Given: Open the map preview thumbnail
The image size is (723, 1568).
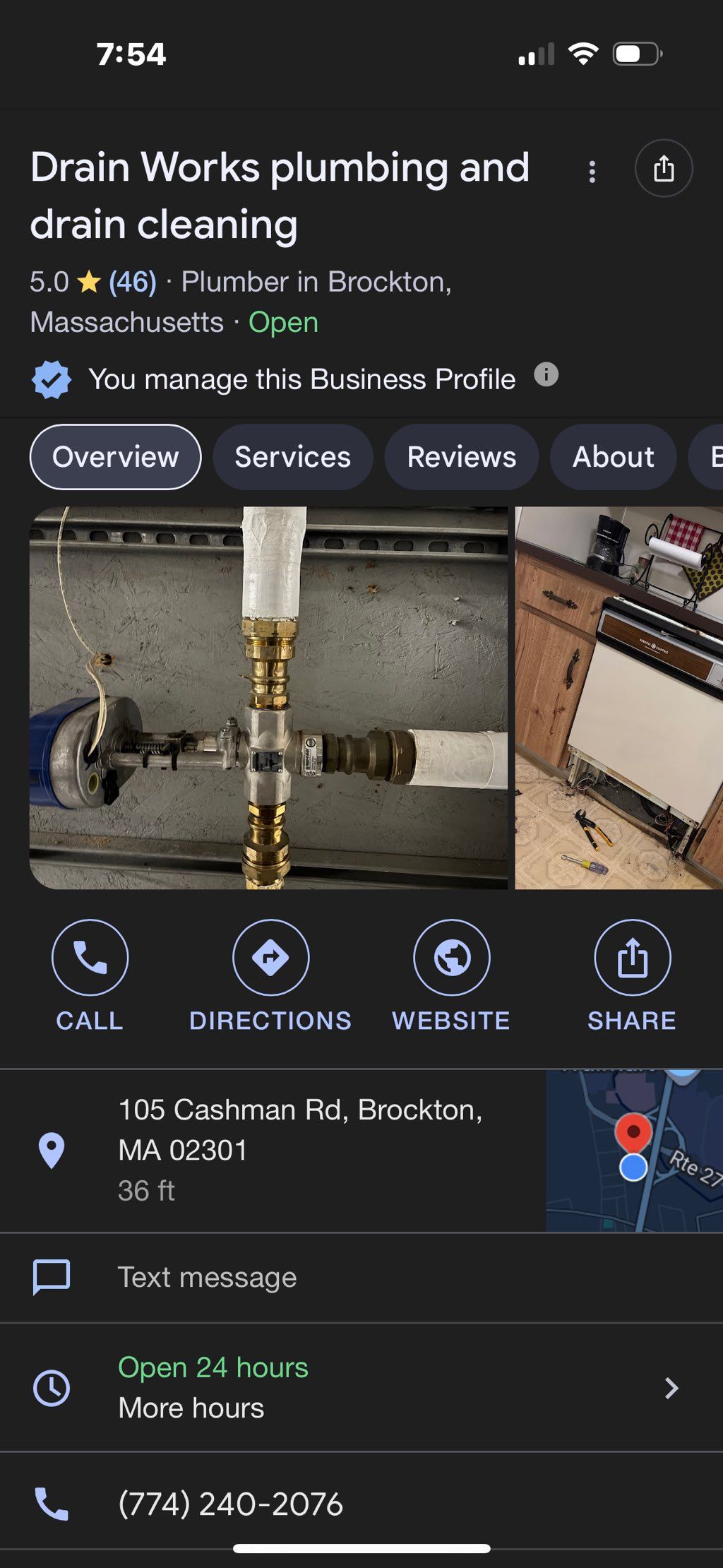Looking at the screenshot, I should pos(634,1151).
